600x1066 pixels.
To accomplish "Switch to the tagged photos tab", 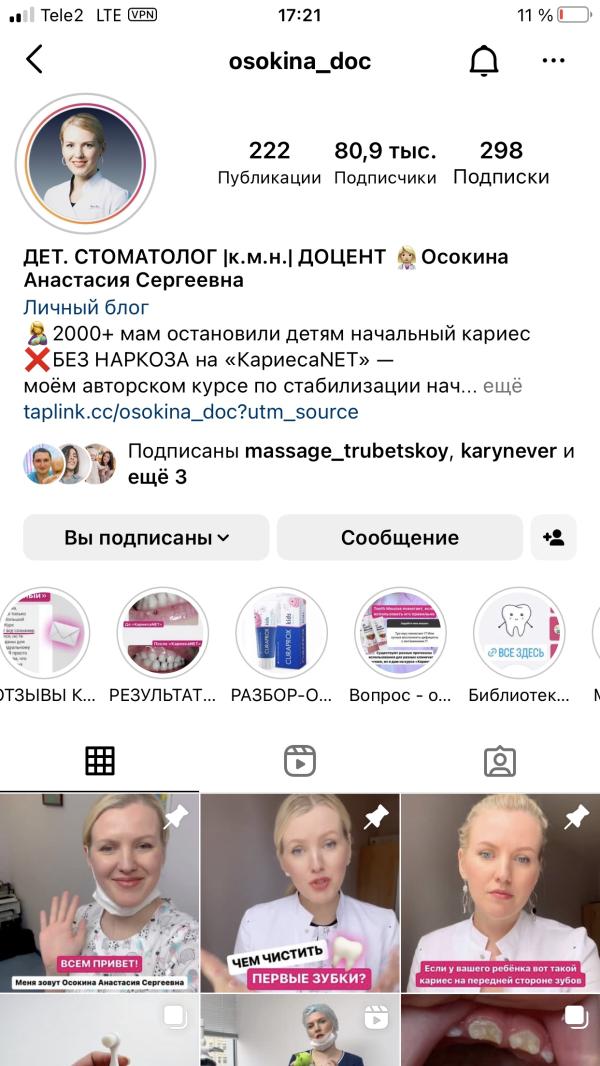I will click(x=500, y=761).
